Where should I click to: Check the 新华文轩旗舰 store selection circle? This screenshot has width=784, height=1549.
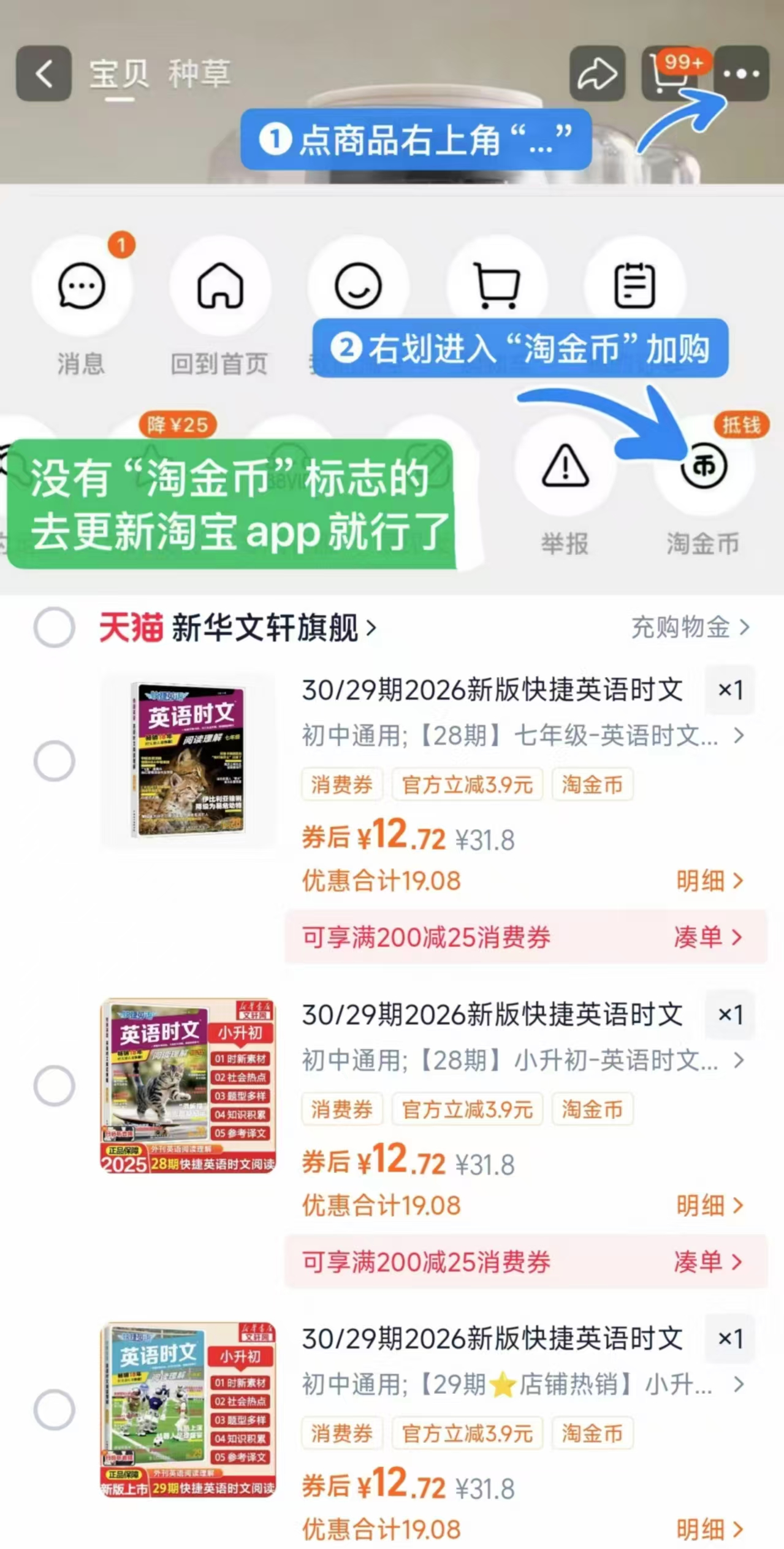click(x=54, y=628)
